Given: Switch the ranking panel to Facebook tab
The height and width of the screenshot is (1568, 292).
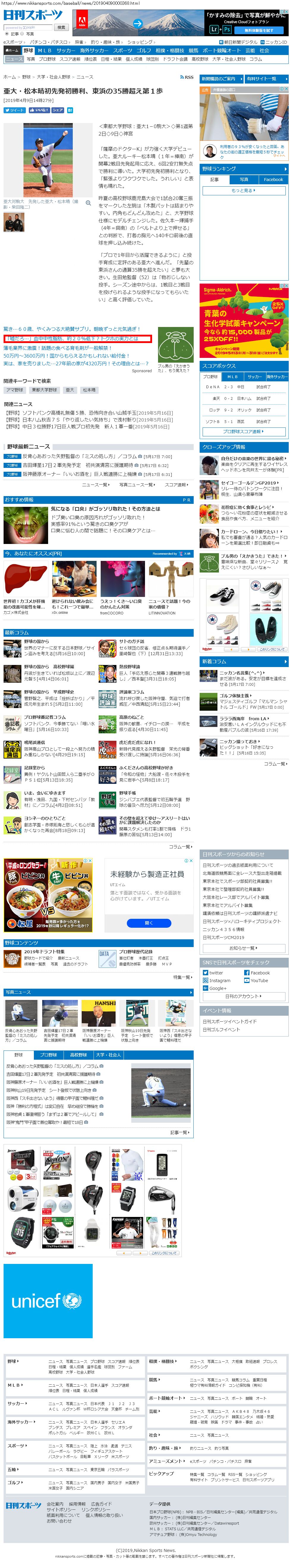Looking at the screenshot, I should click(273, 180).
